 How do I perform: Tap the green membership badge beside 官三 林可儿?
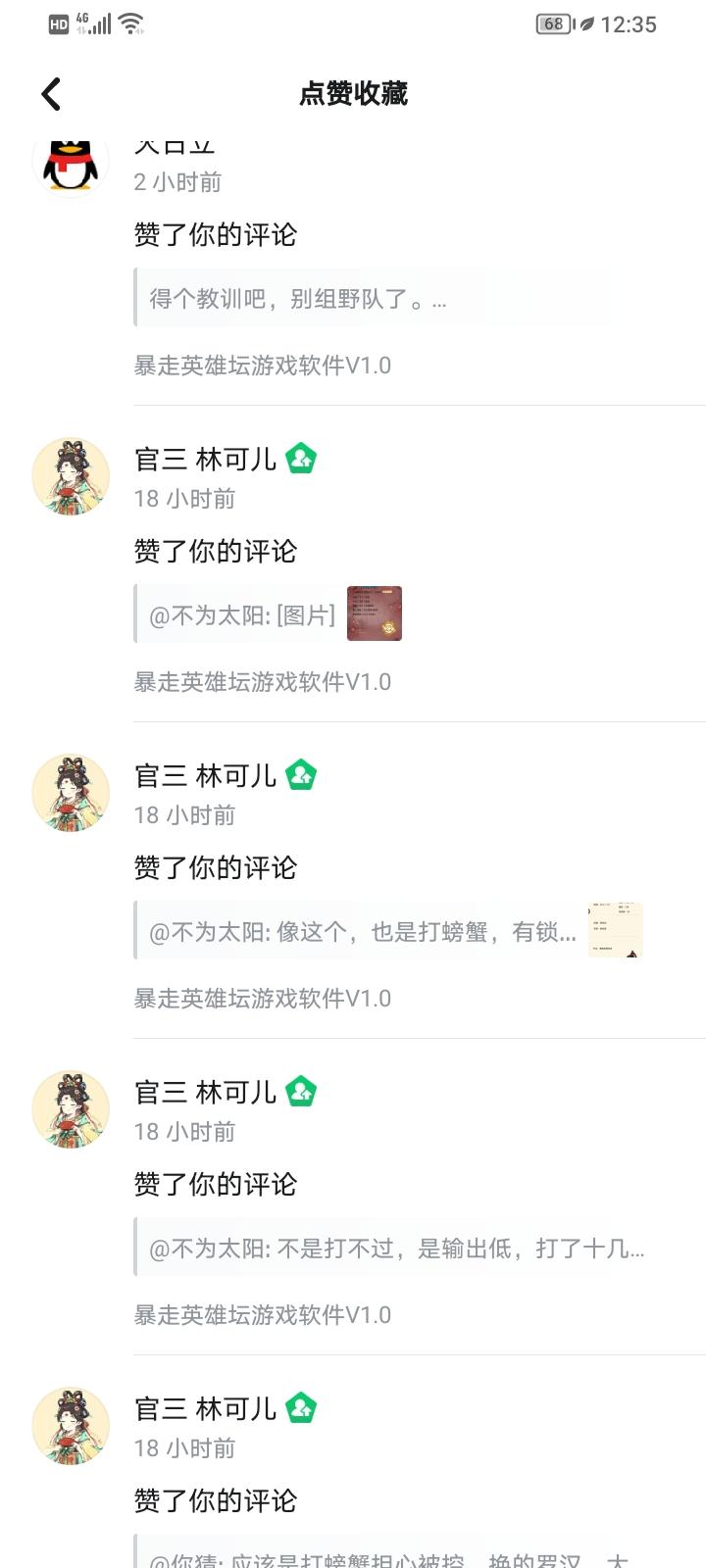[301, 457]
